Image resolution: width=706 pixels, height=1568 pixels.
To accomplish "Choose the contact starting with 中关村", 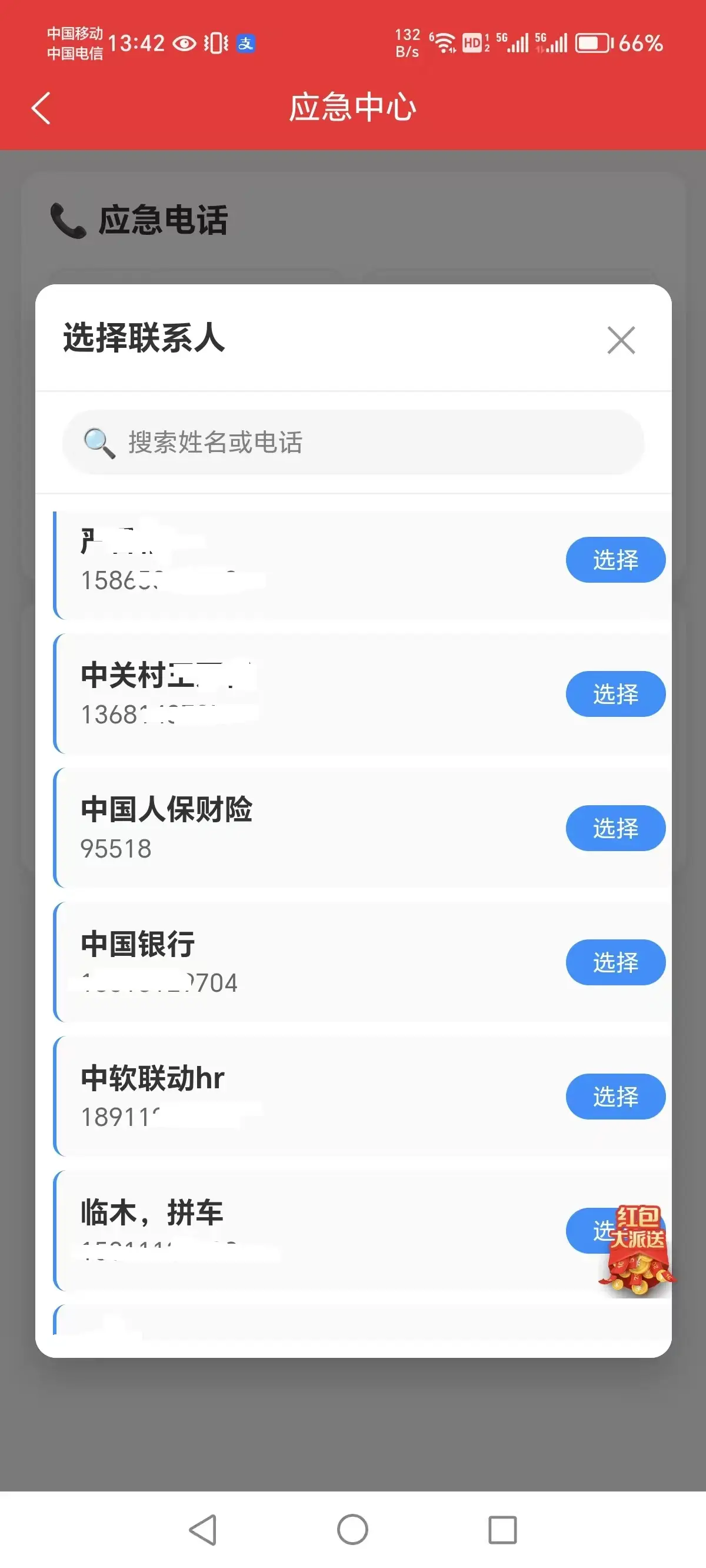I will point(615,694).
